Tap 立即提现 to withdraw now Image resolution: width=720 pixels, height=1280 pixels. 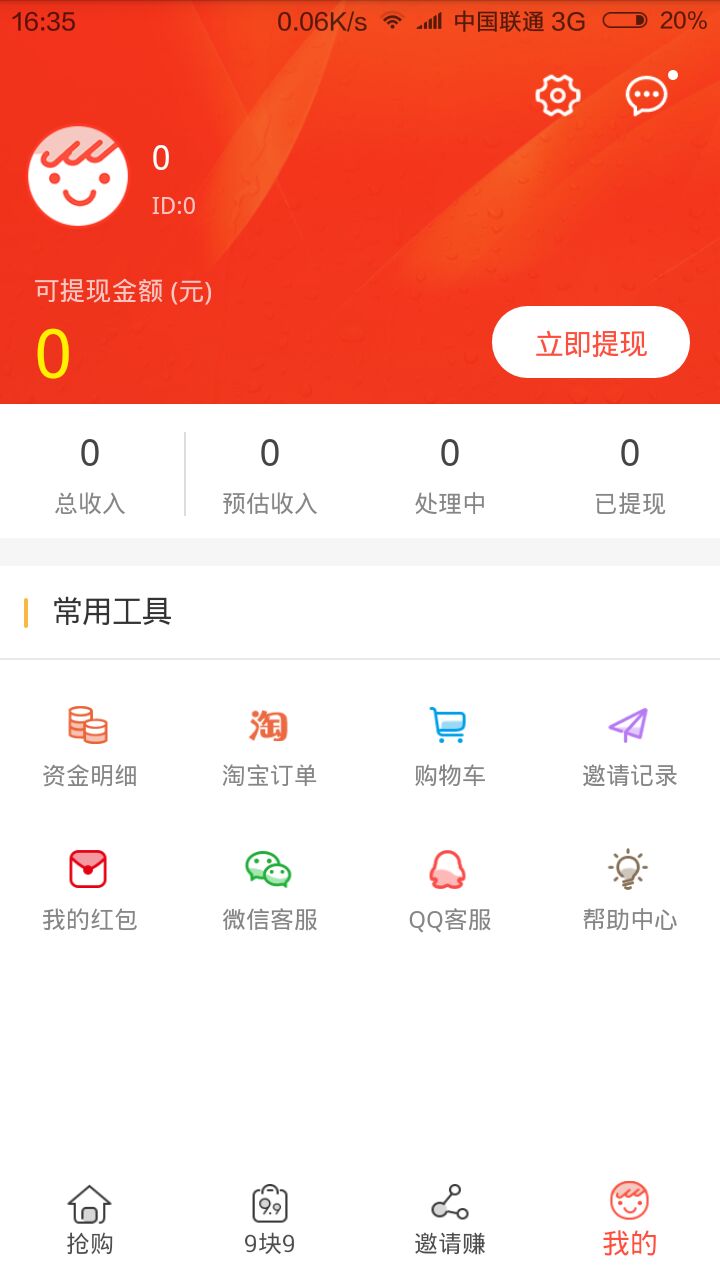pos(591,342)
